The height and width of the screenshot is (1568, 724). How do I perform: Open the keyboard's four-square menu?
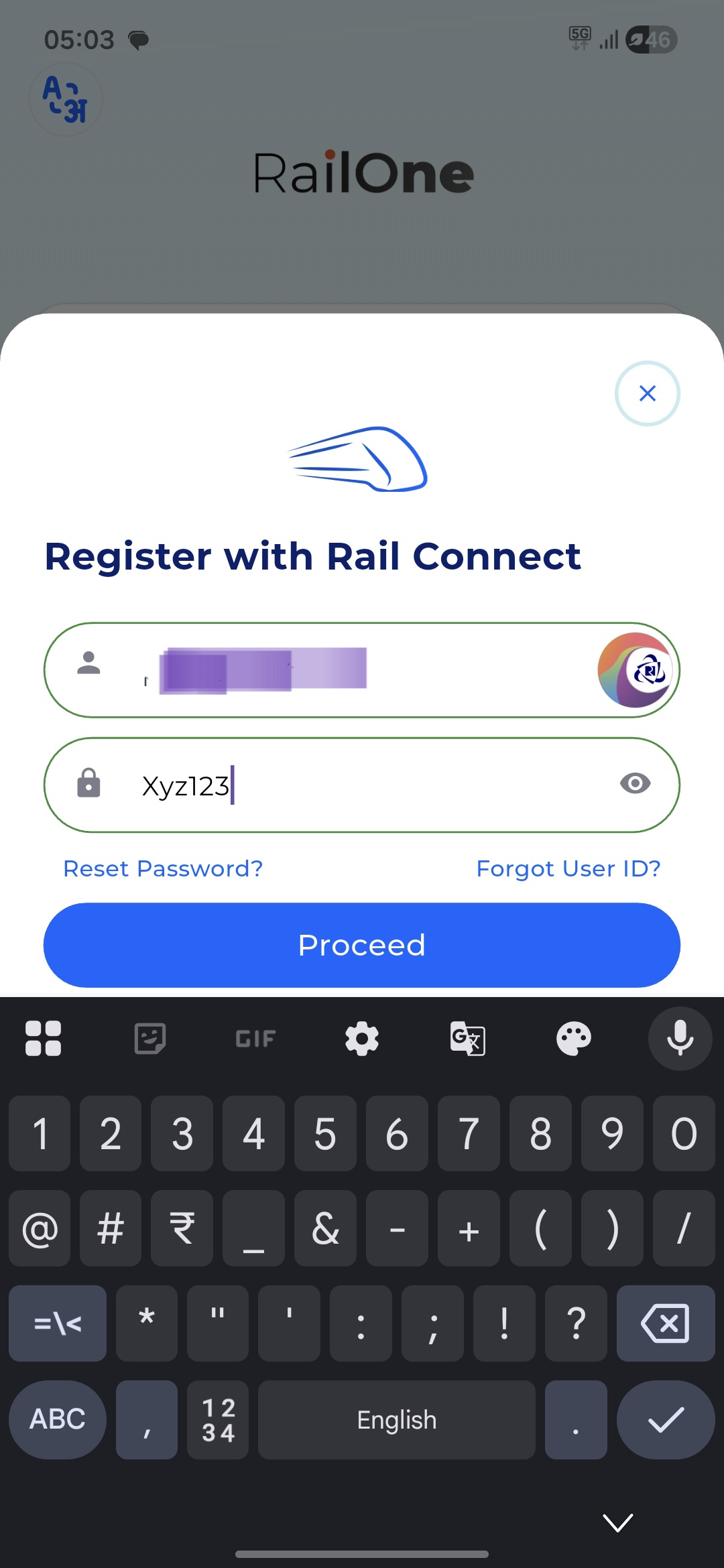(43, 1039)
